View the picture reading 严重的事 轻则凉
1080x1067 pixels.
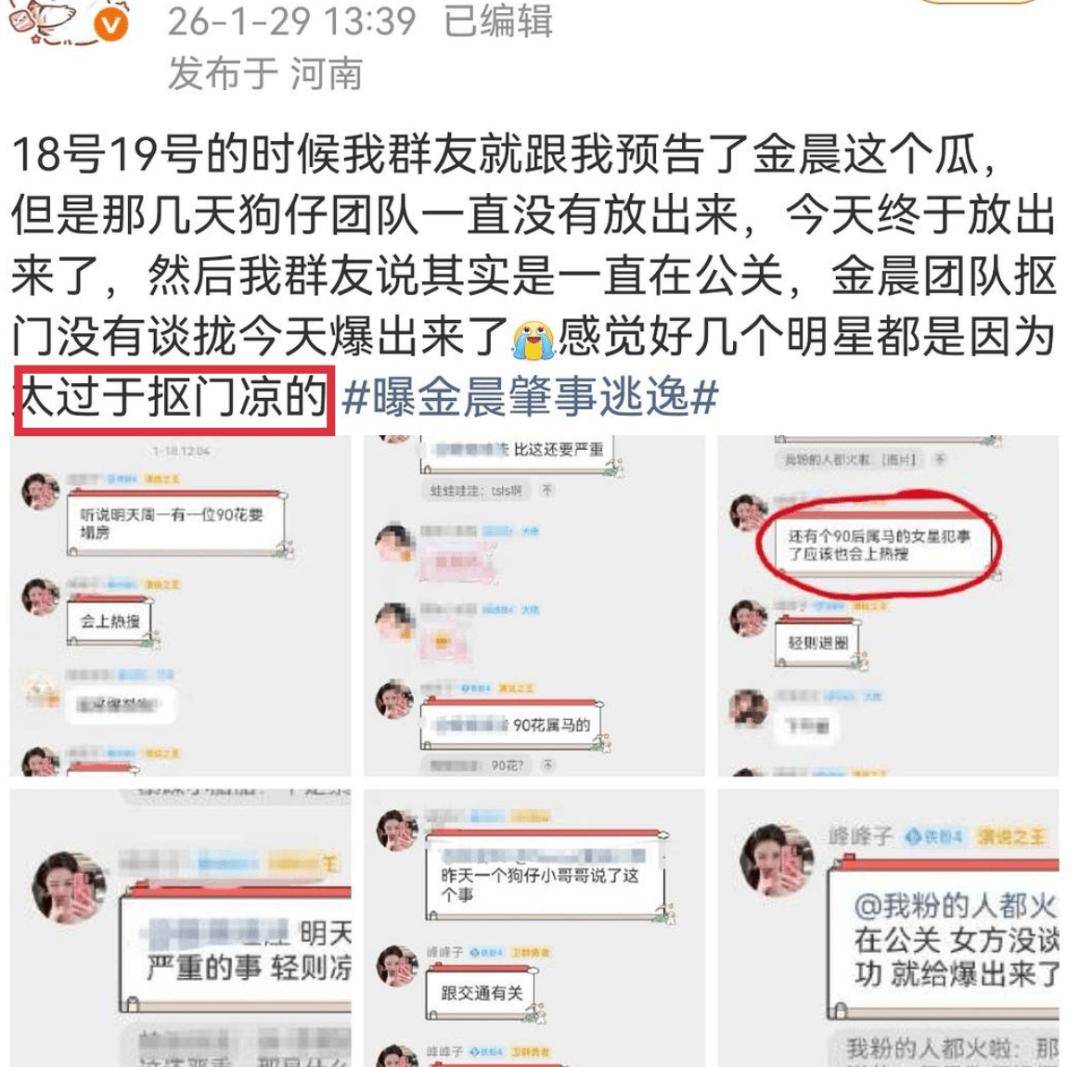click(180, 927)
